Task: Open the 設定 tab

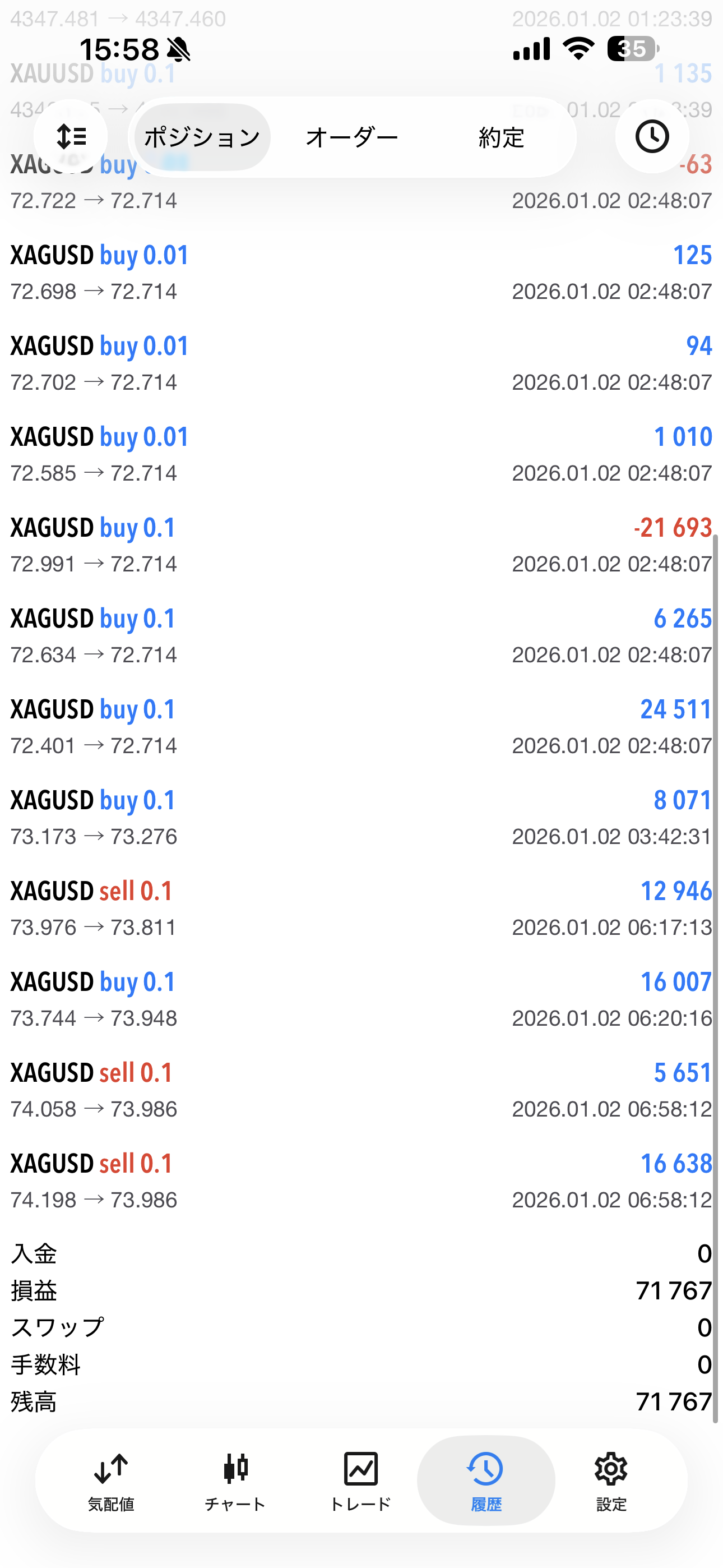Action: tap(611, 1481)
